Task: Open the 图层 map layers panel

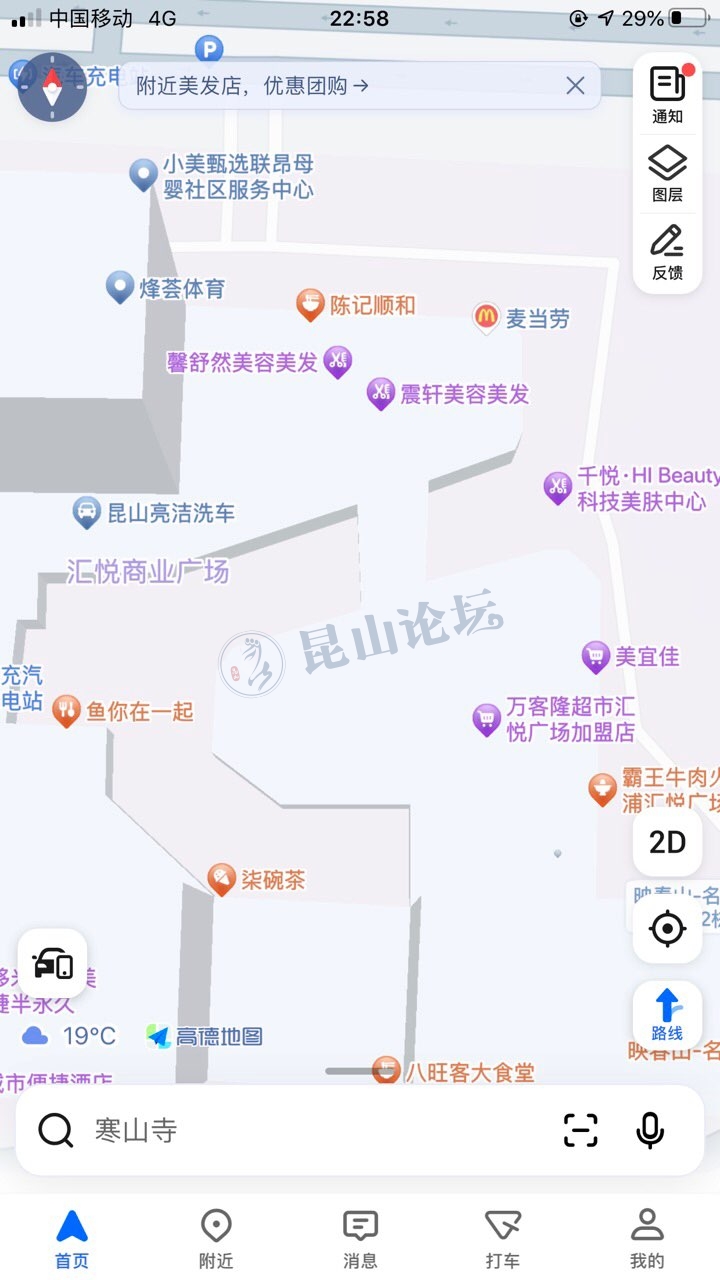Action: [x=667, y=174]
